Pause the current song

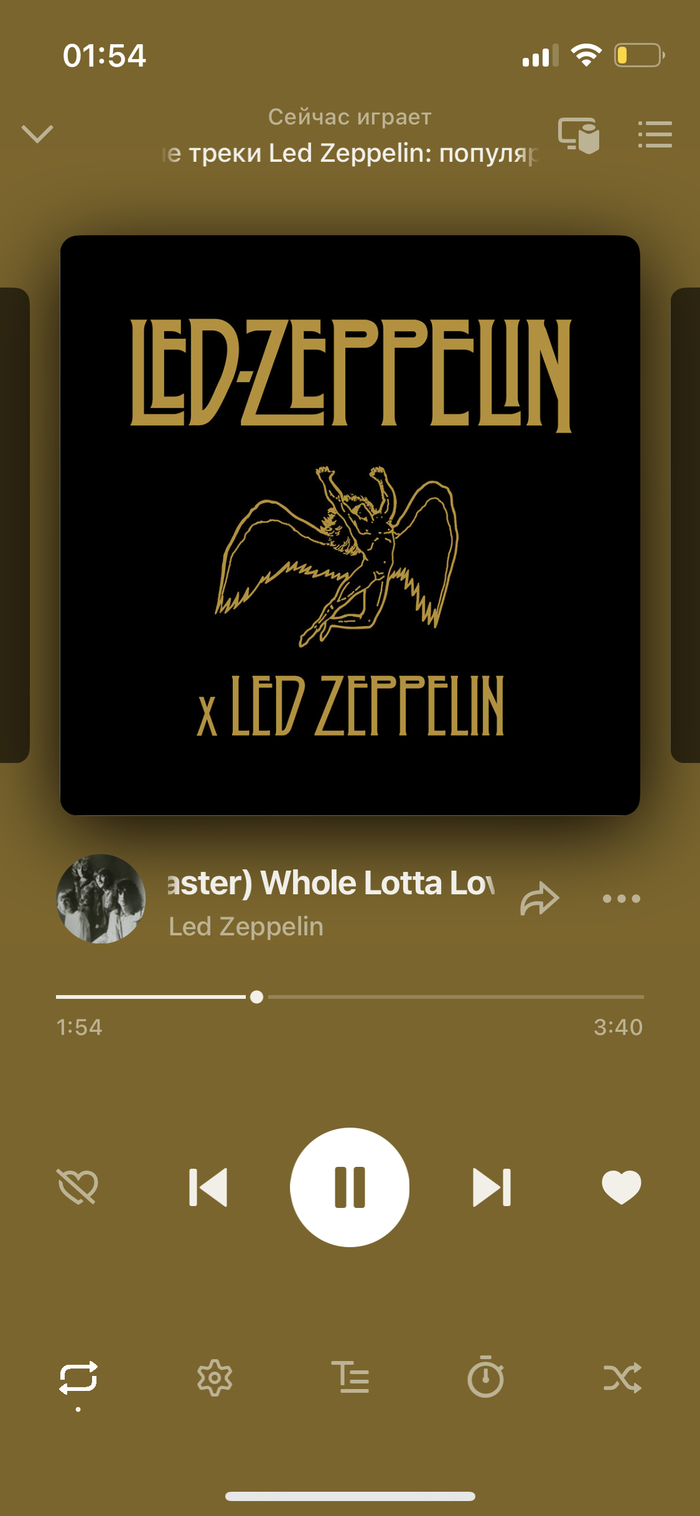pos(350,1187)
